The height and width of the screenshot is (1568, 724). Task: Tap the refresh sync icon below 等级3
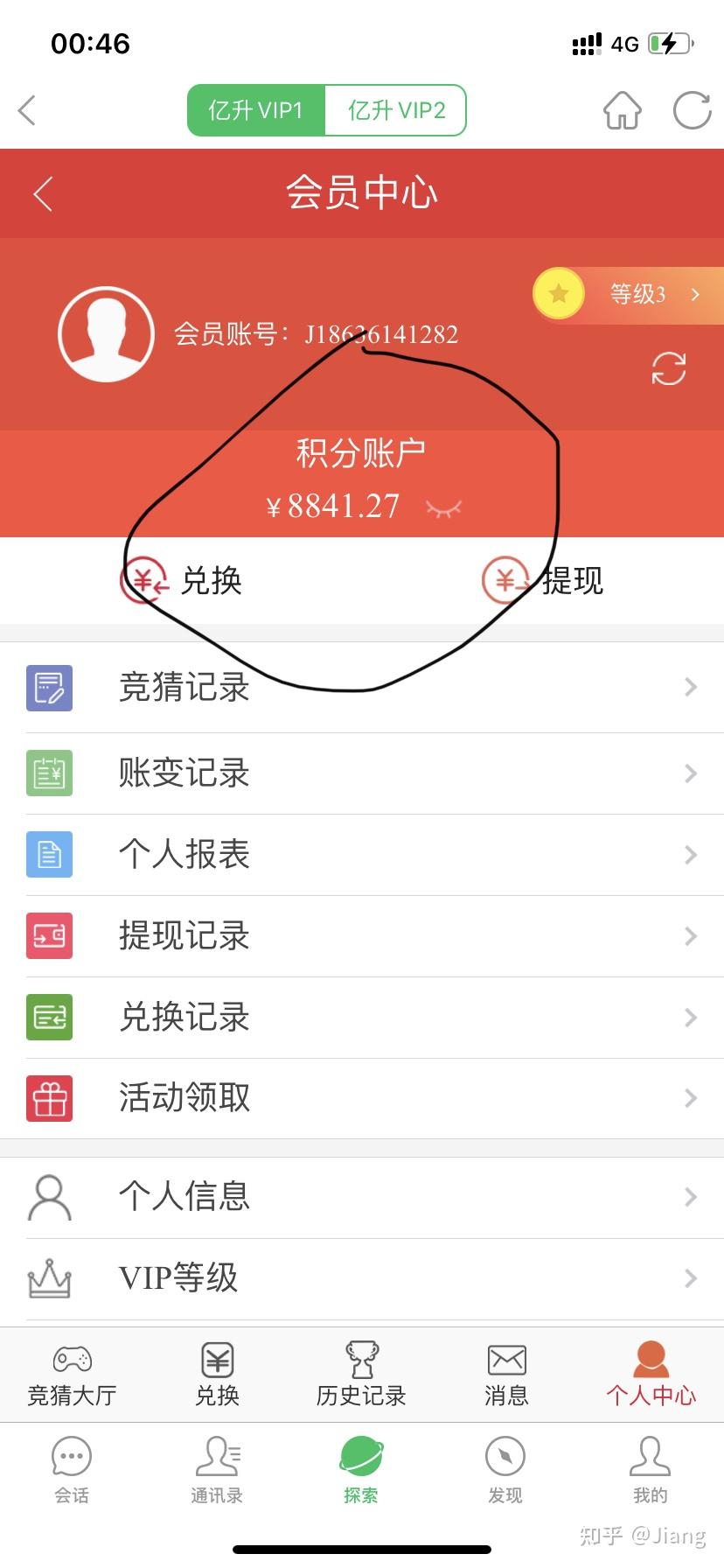pos(668,369)
